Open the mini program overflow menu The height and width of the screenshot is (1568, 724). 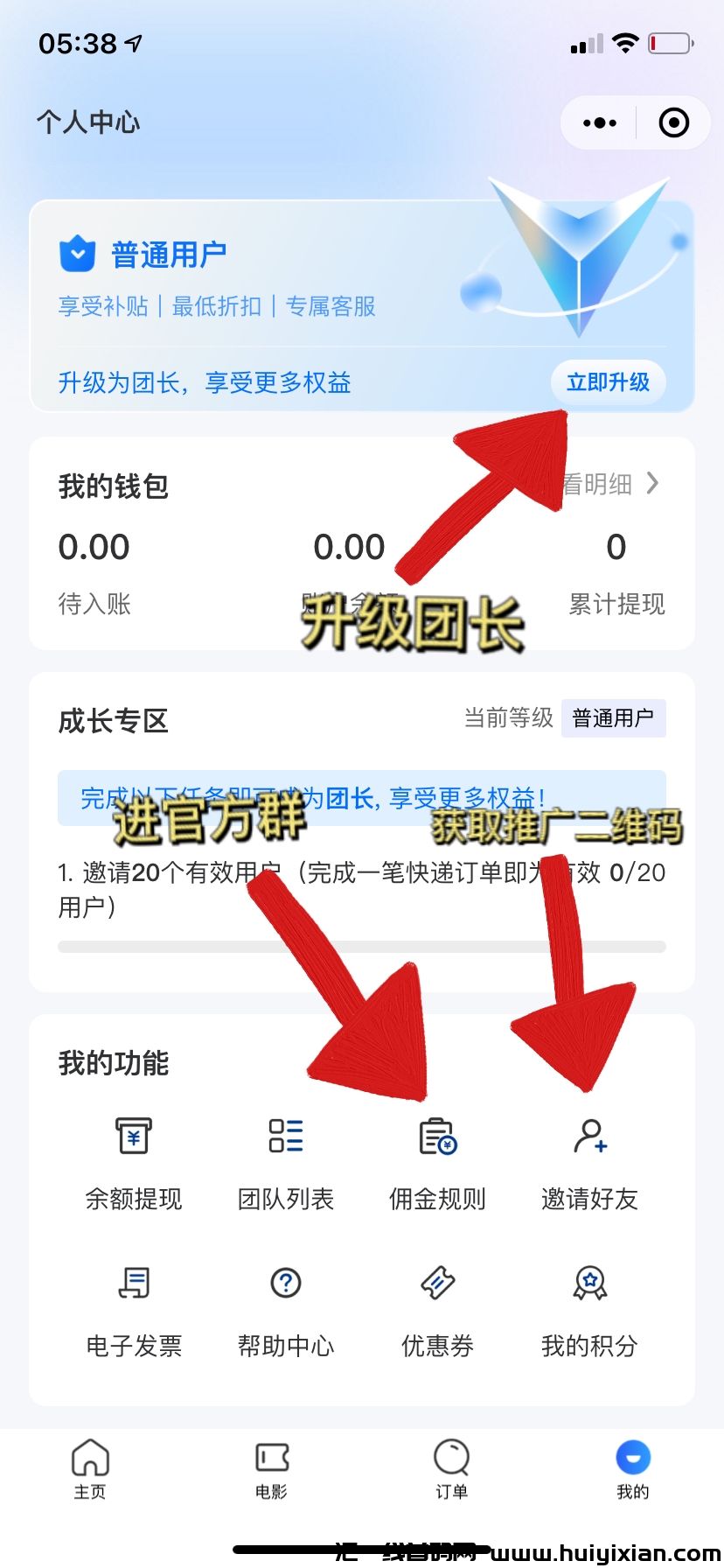600,123
